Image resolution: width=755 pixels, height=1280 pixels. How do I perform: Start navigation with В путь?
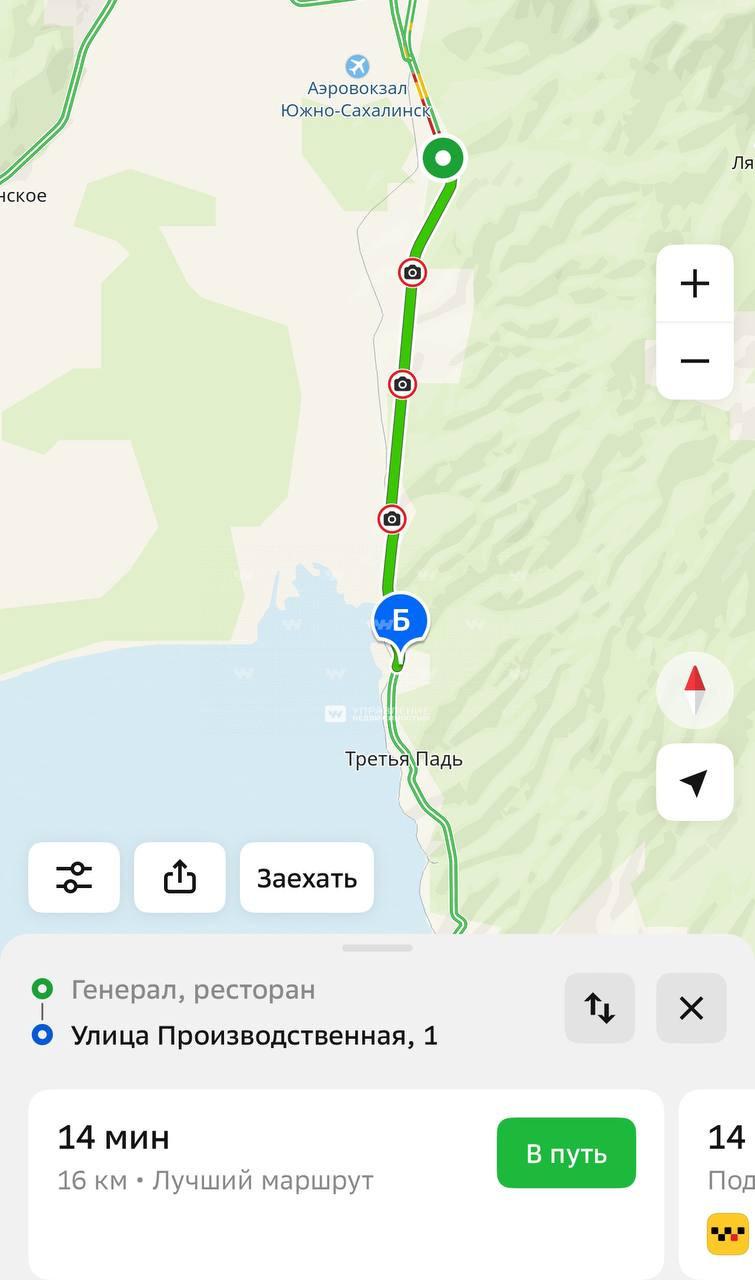pos(566,1153)
